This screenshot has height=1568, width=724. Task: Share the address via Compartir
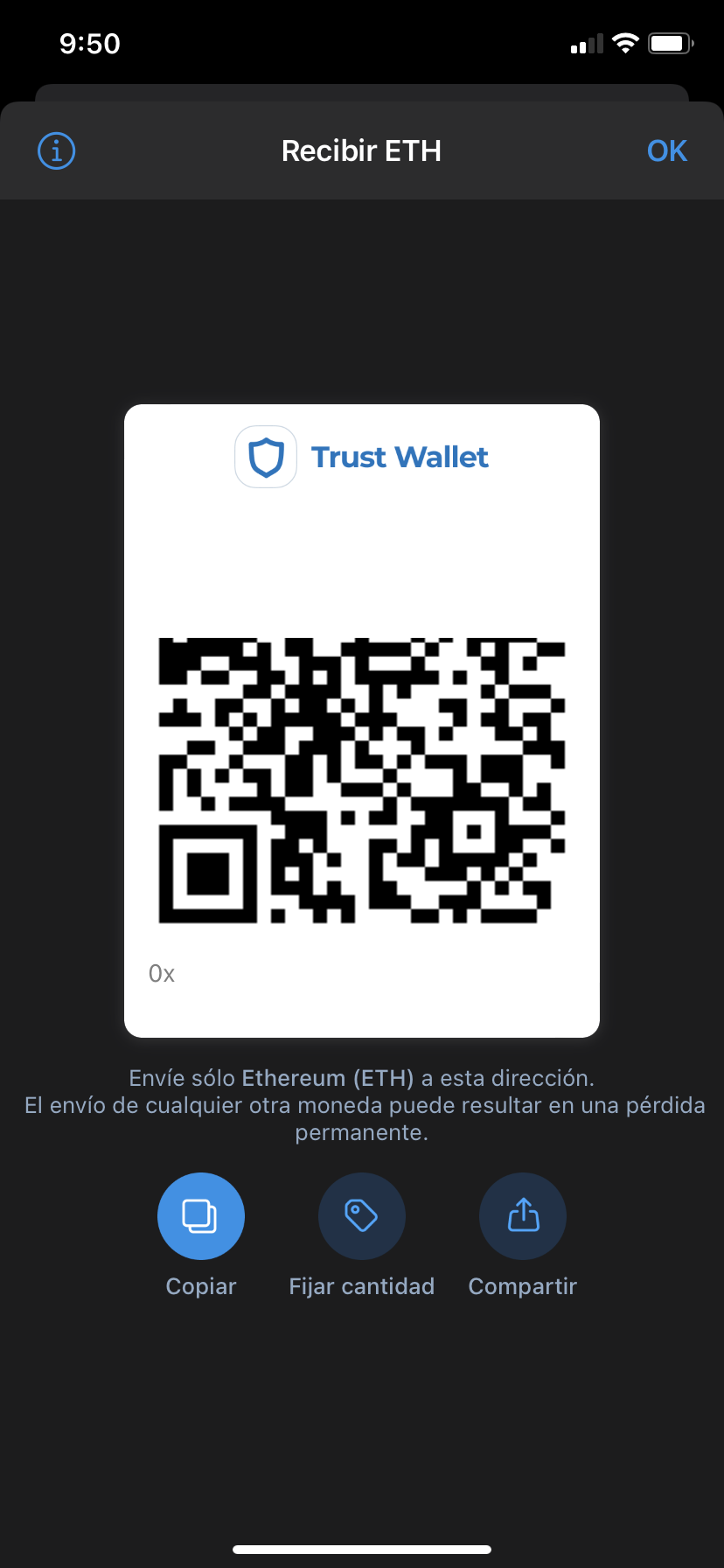523,1215
